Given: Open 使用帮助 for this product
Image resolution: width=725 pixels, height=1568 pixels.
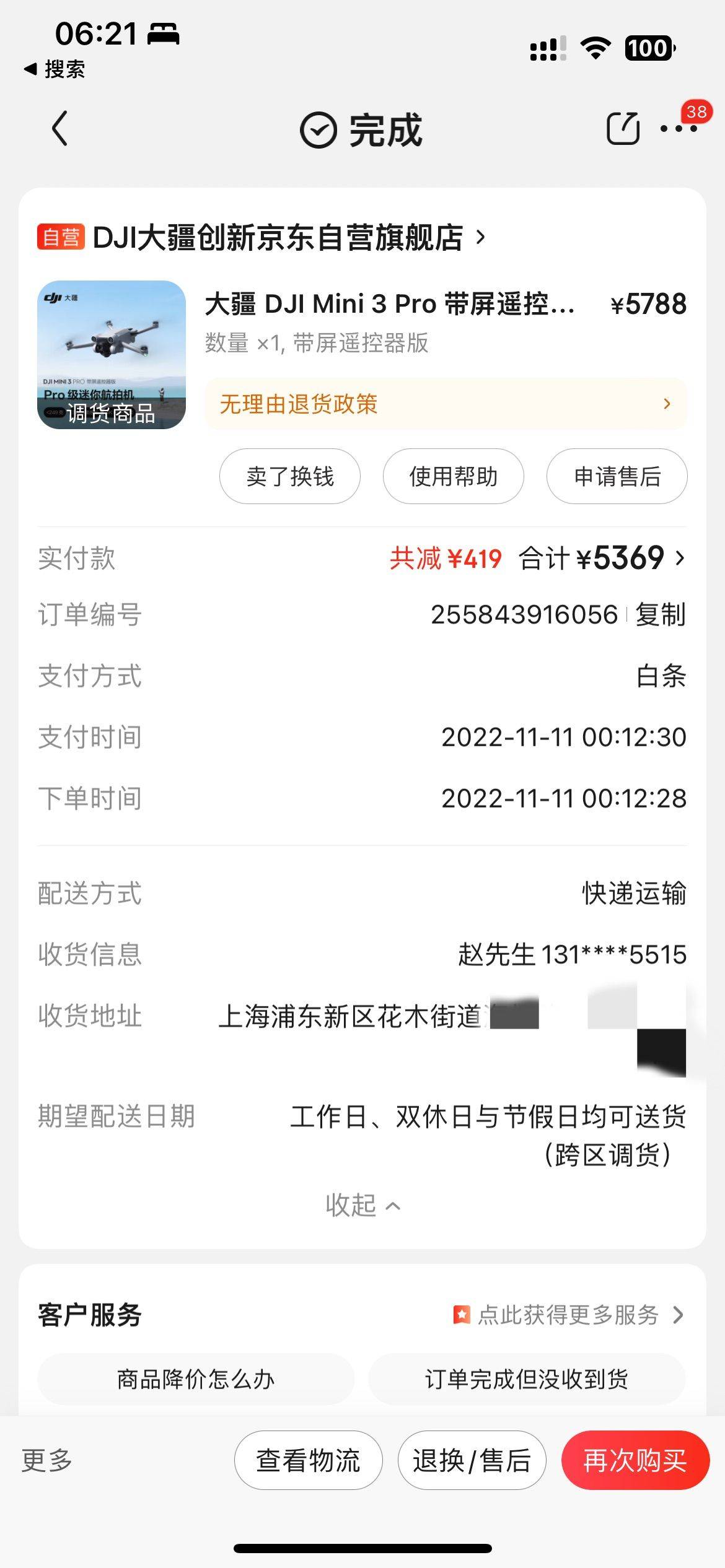Looking at the screenshot, I should (453, 476).
